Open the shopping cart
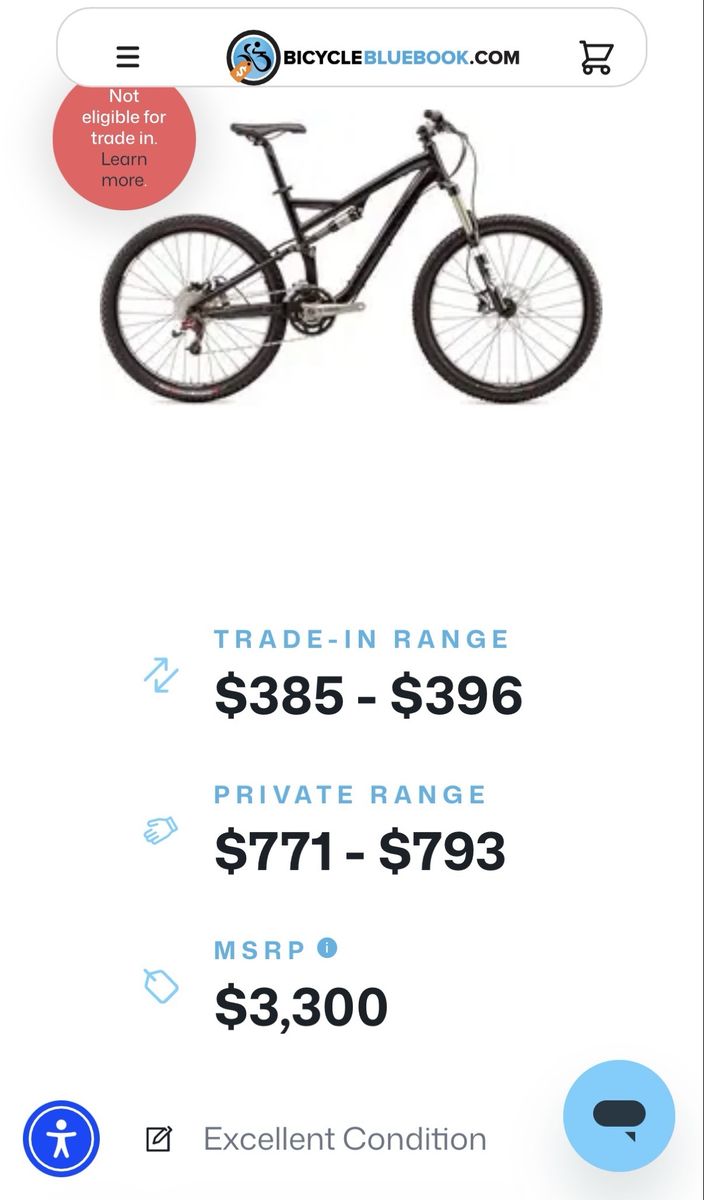 click(596, 57)
